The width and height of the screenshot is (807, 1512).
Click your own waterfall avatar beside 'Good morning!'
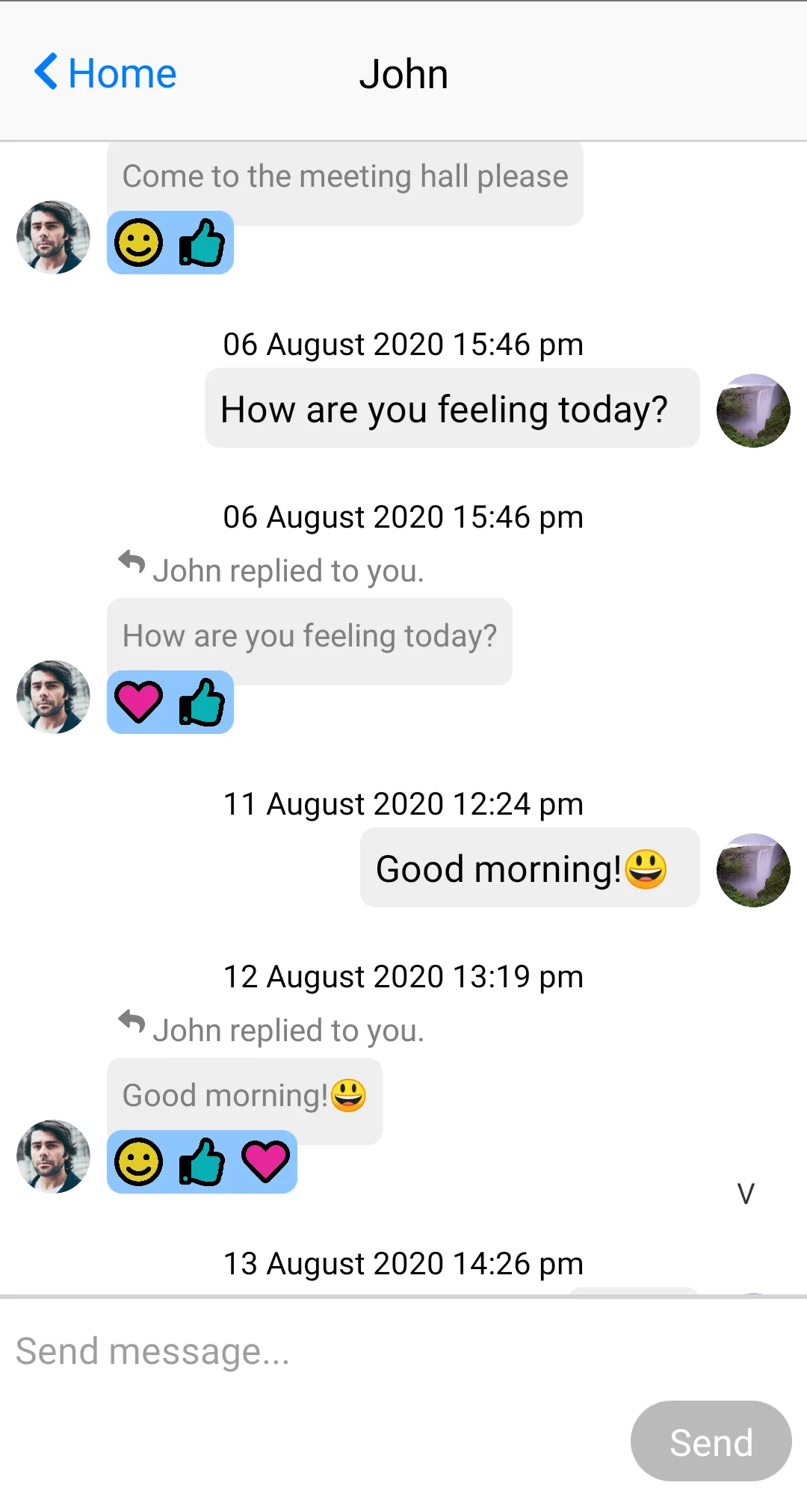[753, 869]
